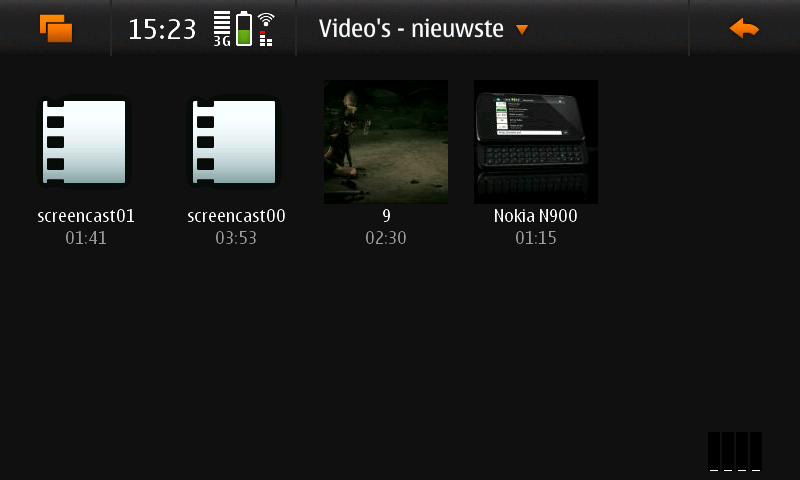Open the task switcher icon
The image size is (800, 480).
point(56,28)
